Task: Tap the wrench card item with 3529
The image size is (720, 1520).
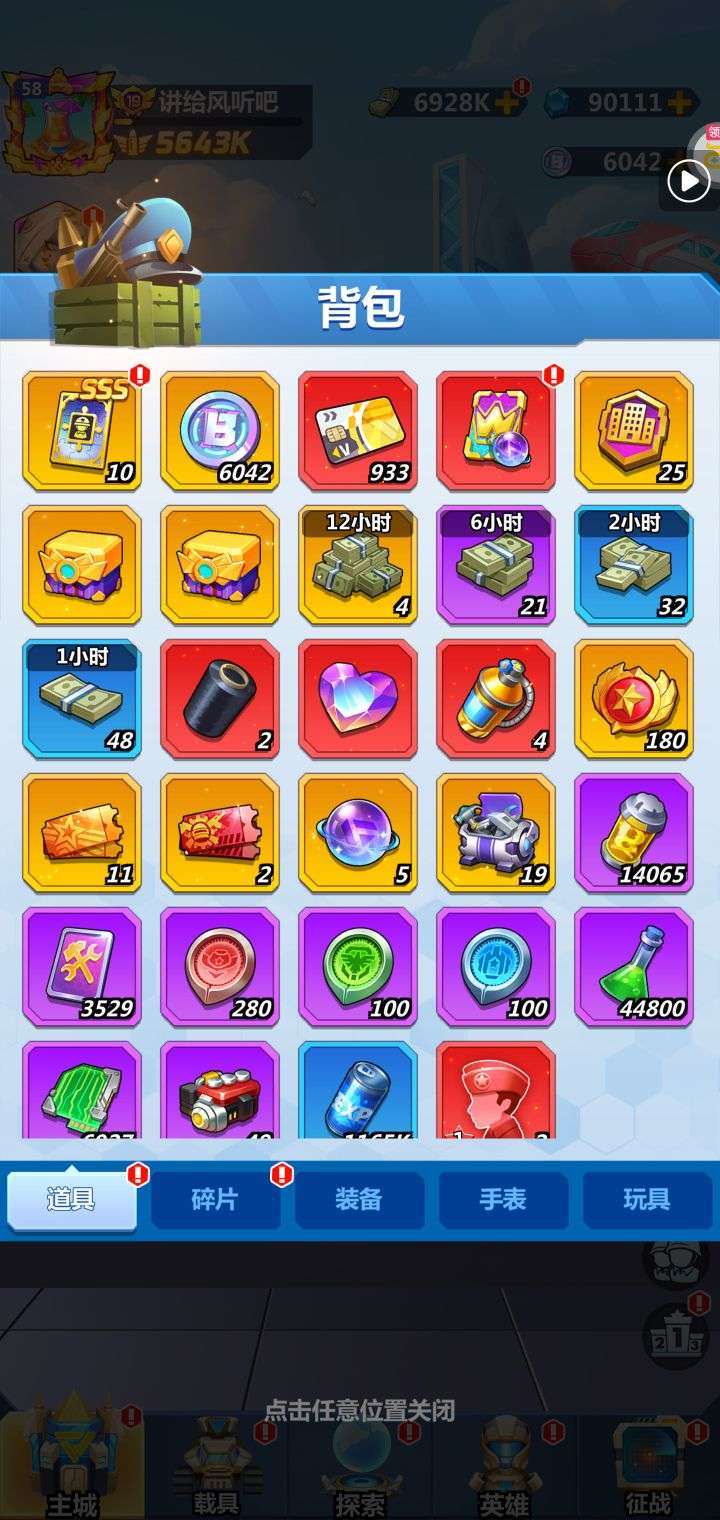Action: pos(82,967)
